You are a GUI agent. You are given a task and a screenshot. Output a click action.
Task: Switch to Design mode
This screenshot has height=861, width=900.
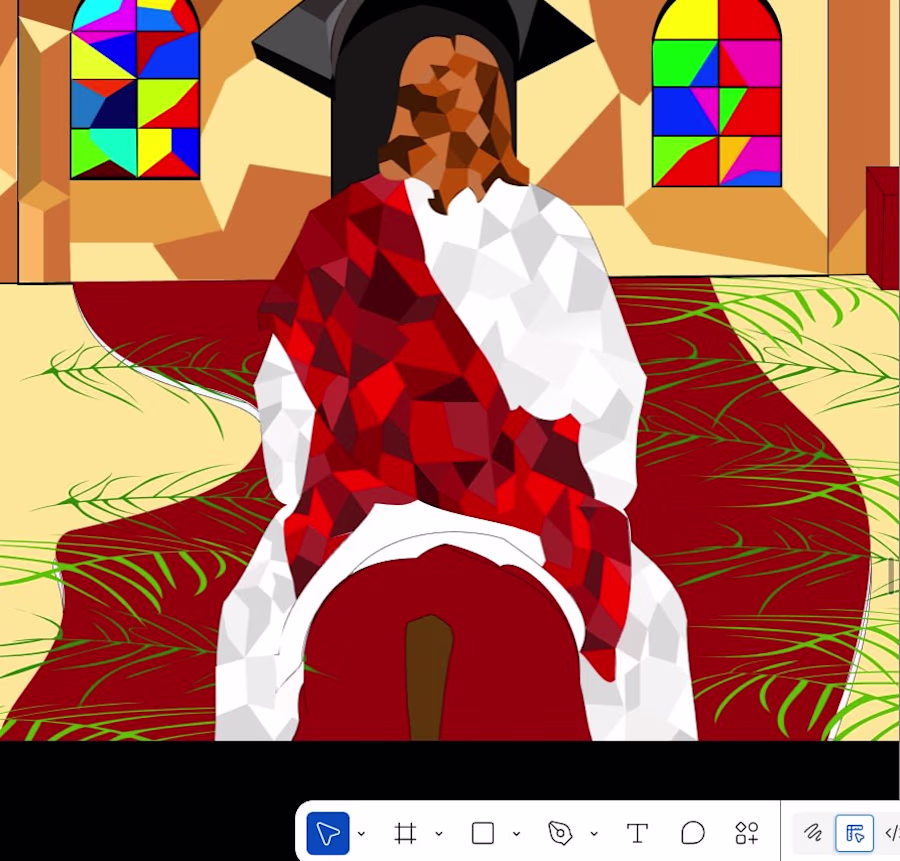coord(854,833)
